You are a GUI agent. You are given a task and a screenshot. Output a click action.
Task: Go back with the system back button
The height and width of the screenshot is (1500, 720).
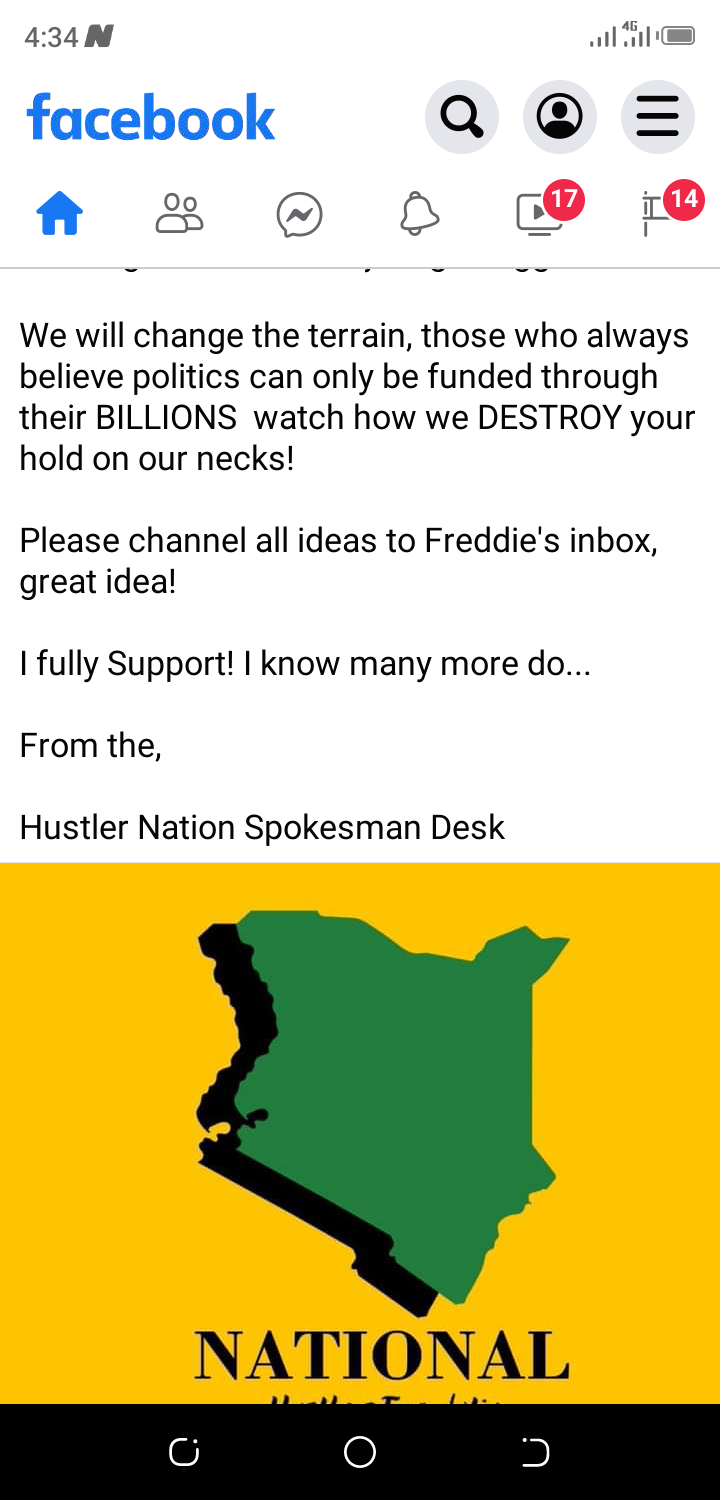(535, 1452)
